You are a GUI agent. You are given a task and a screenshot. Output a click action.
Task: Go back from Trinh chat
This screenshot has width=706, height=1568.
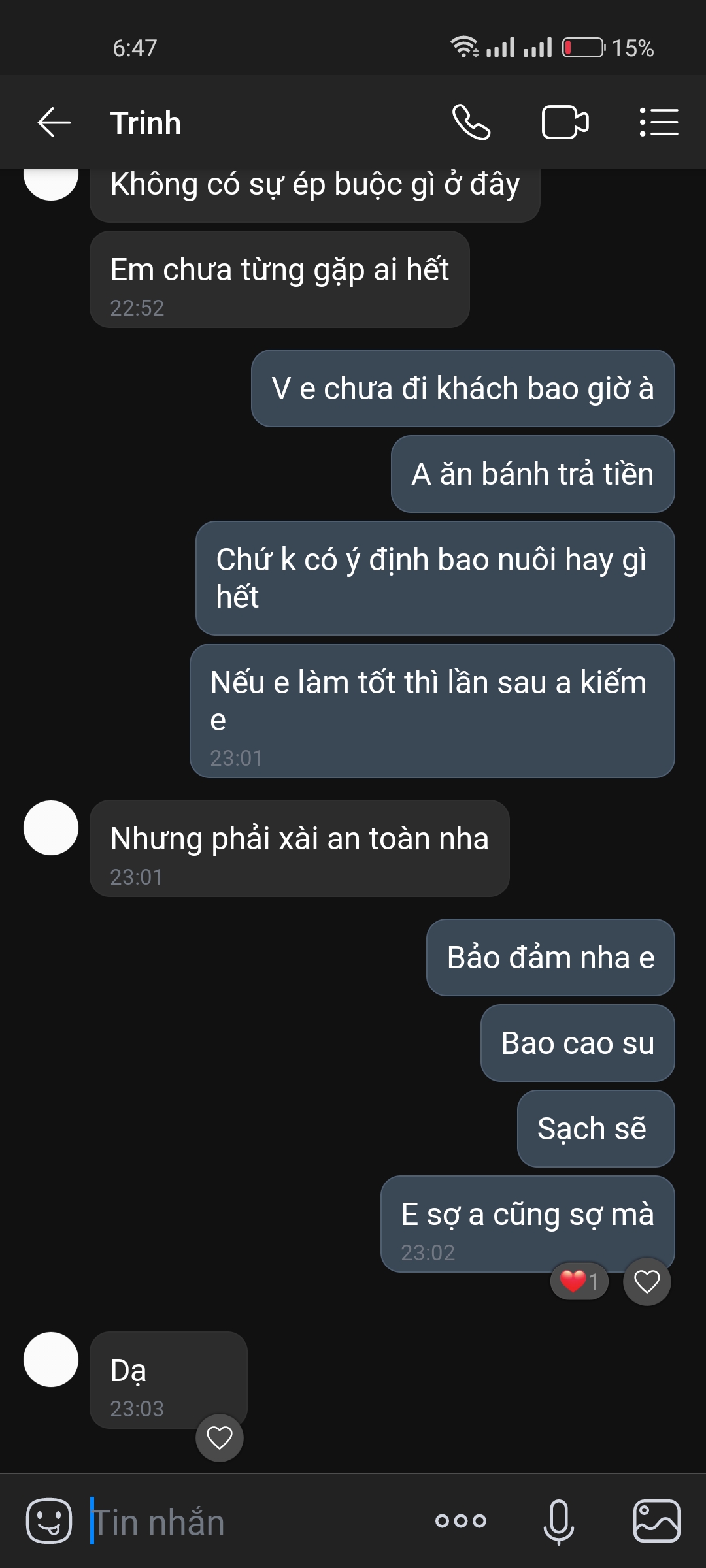pos(54,123)
